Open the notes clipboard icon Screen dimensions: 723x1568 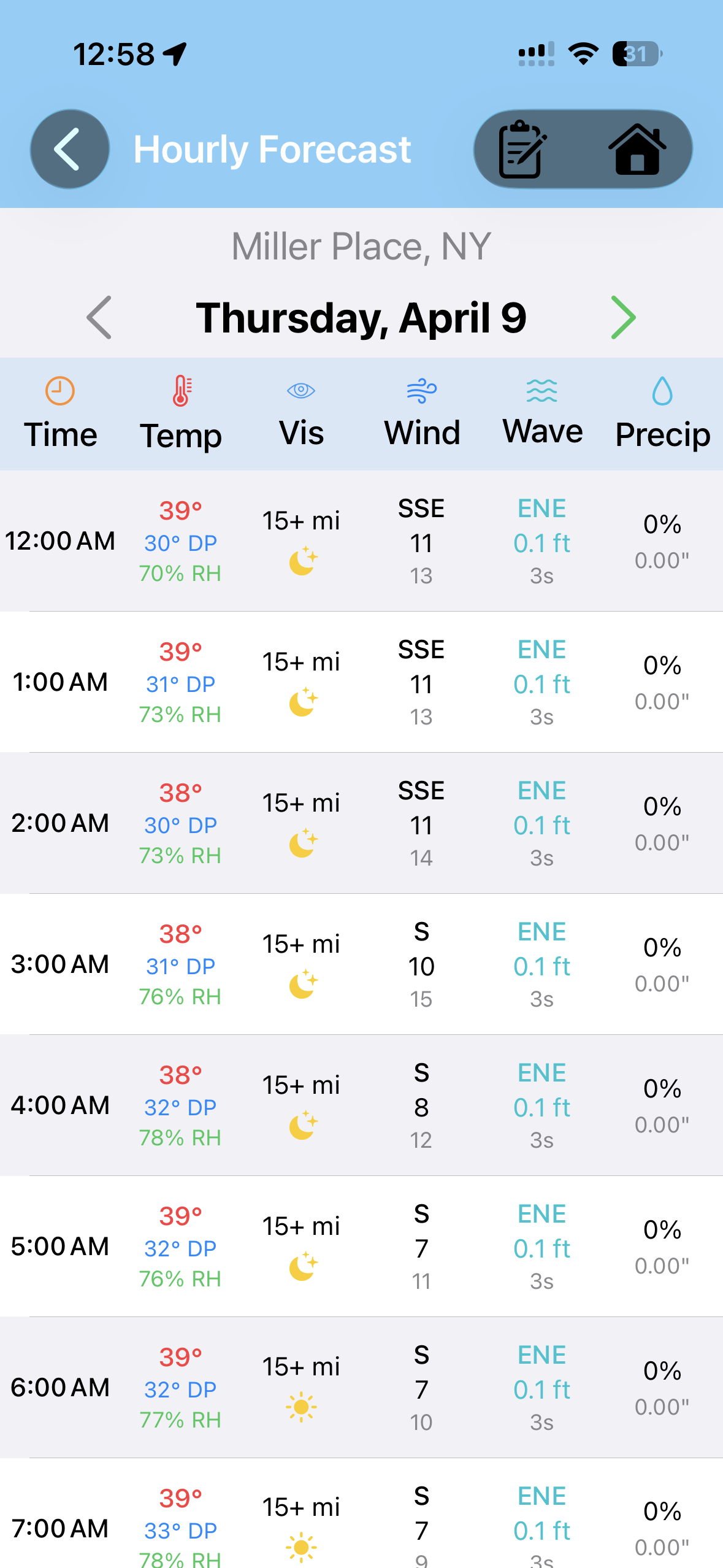pyautogui.click(x=522, y=148)
